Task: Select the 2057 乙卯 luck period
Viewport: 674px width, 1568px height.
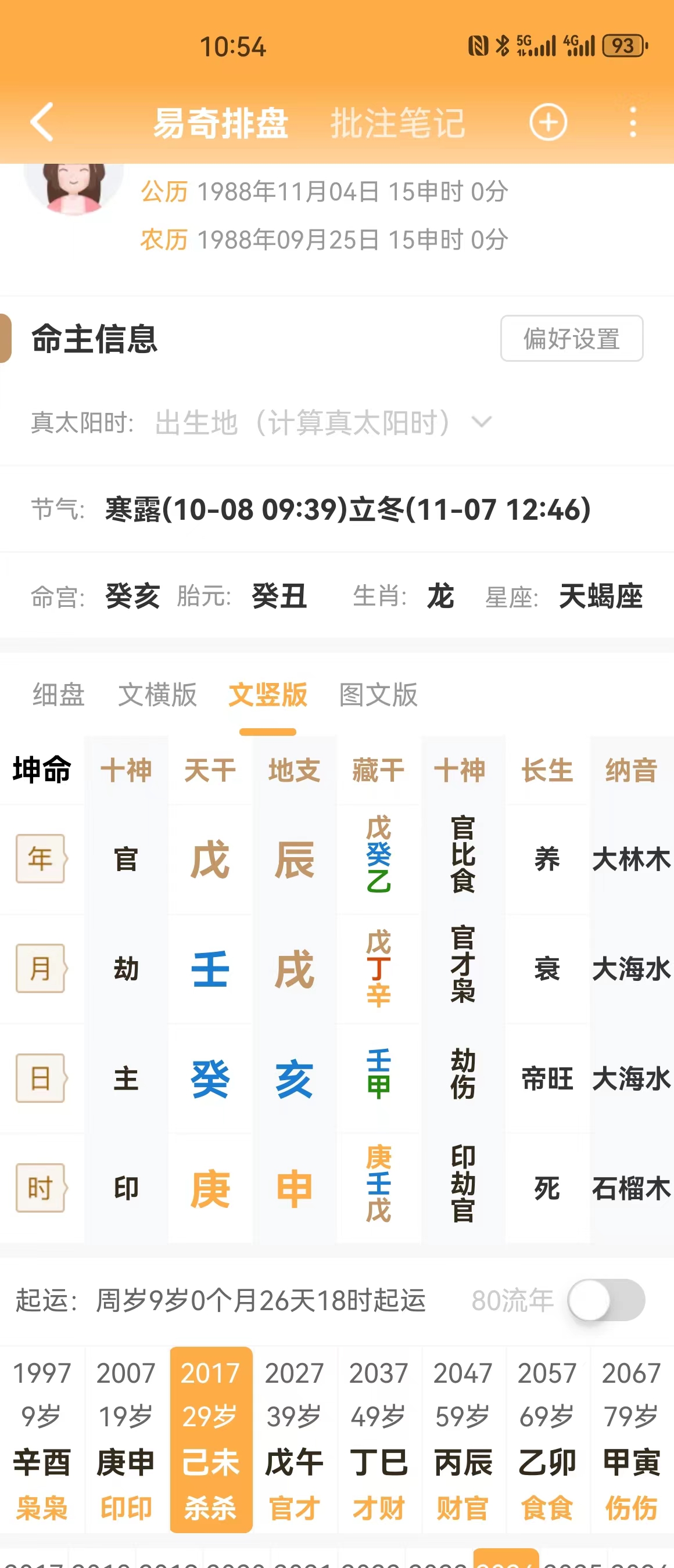Action: click(x=547, y=1440)
